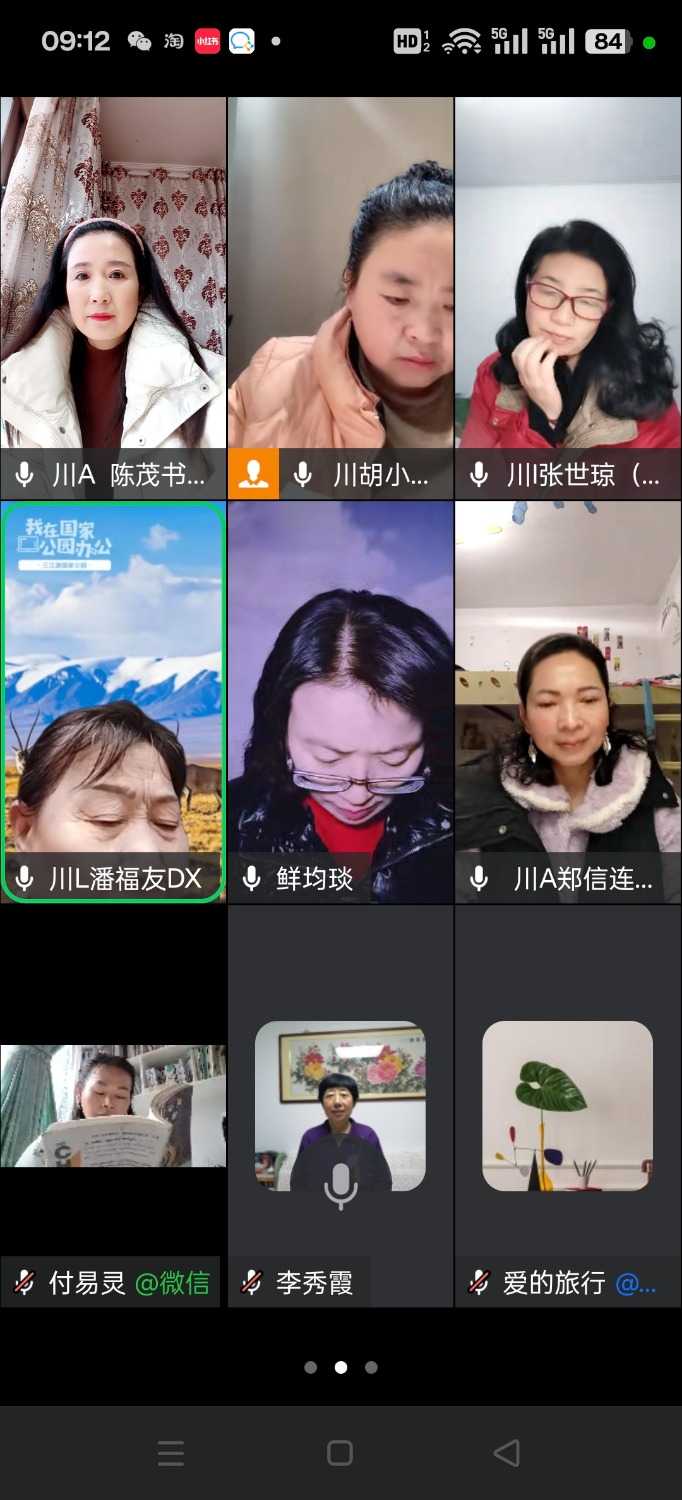Open 川A 陈茂书's video tile

pos(113,298)
